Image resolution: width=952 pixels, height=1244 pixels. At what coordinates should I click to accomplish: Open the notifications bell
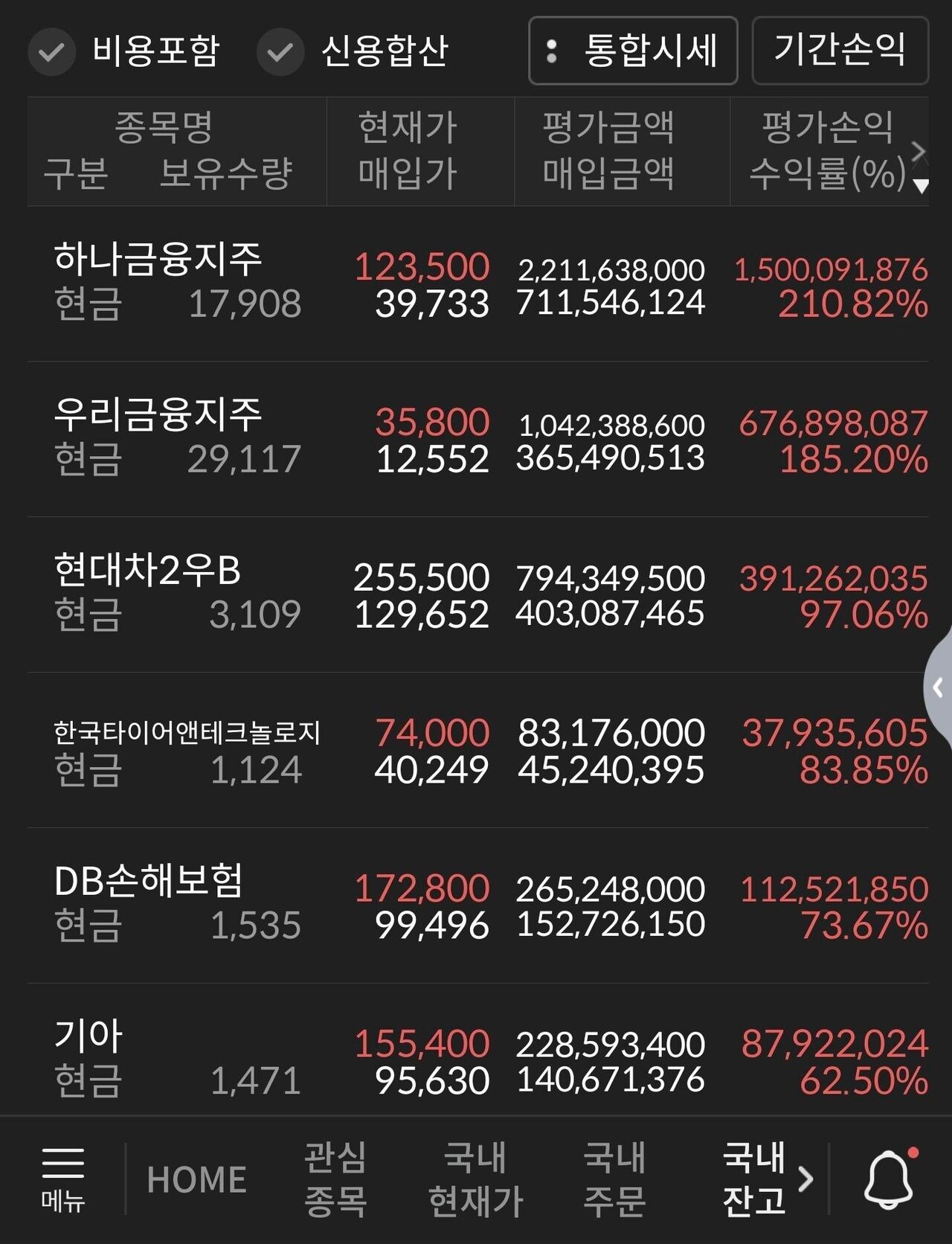[x=890, y=1179]
